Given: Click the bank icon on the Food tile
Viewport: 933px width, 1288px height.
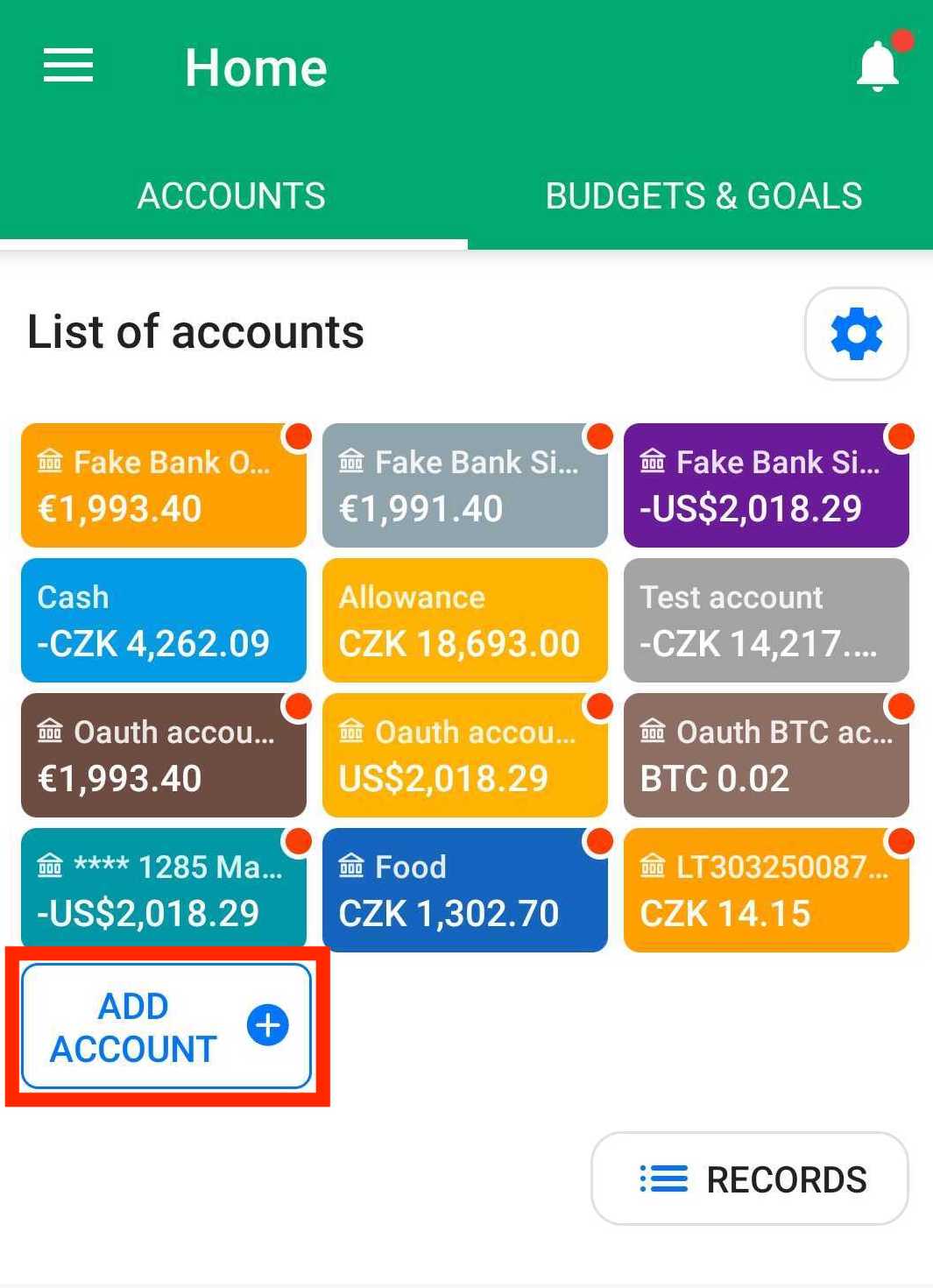Looking at the screenshot, I should pos(351,866).
